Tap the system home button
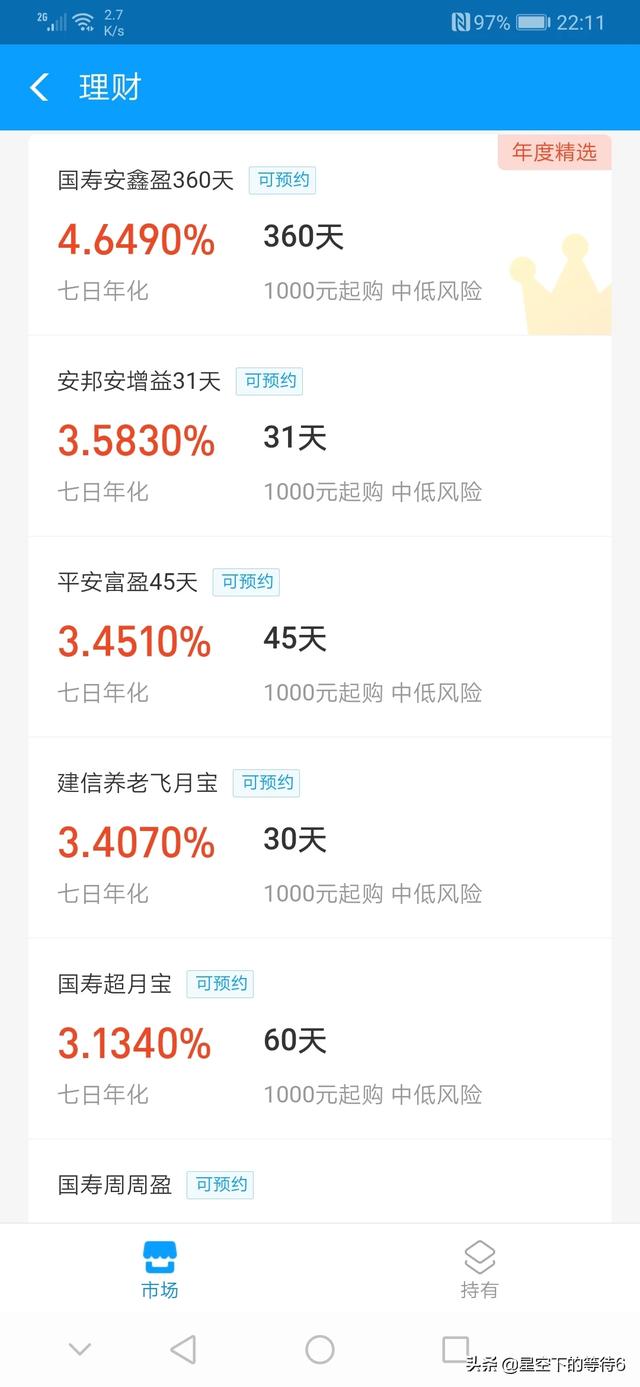Image resolution: width=640 pixels, height=1387 pixels. pyautogui.click(x=320, y=1350)
